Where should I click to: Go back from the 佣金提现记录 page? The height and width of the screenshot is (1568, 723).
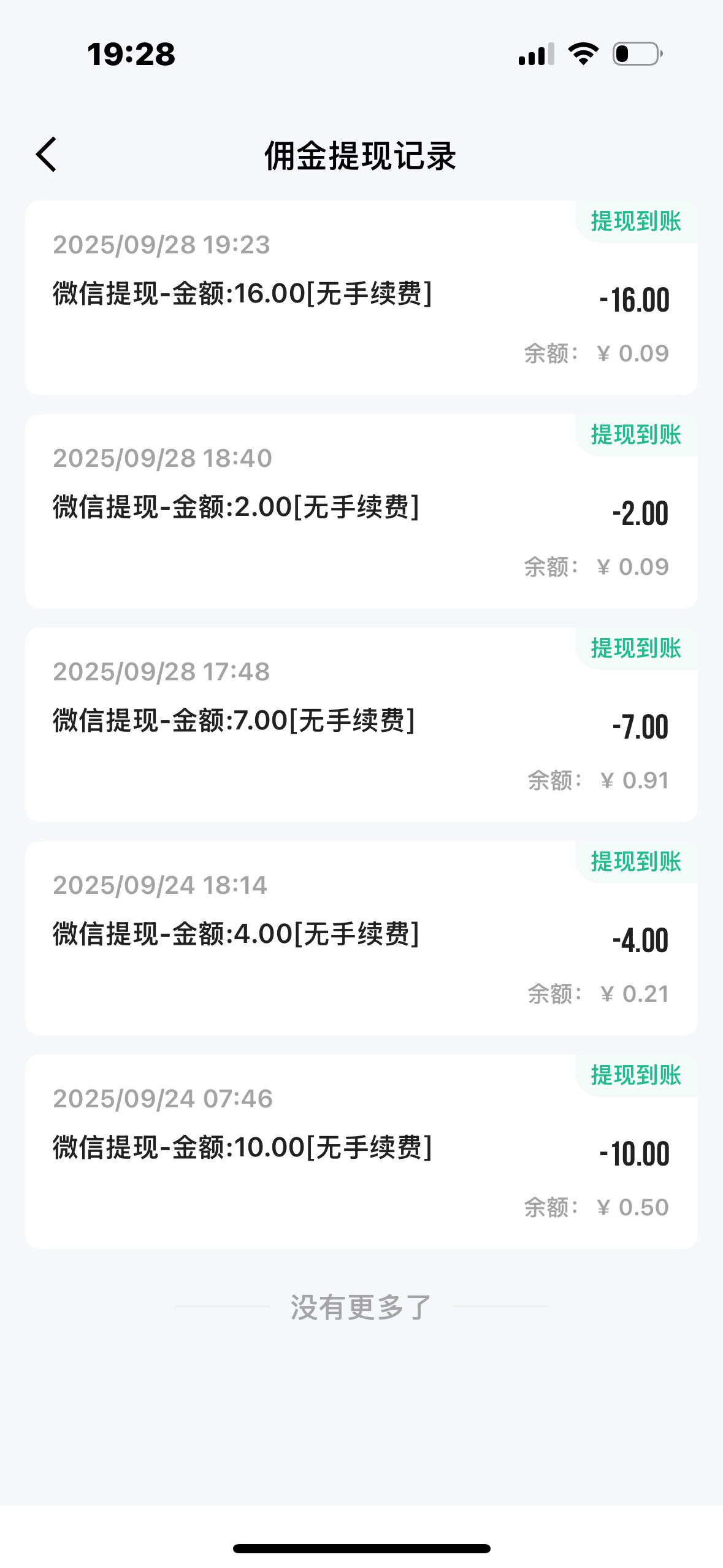pos(47,155)
